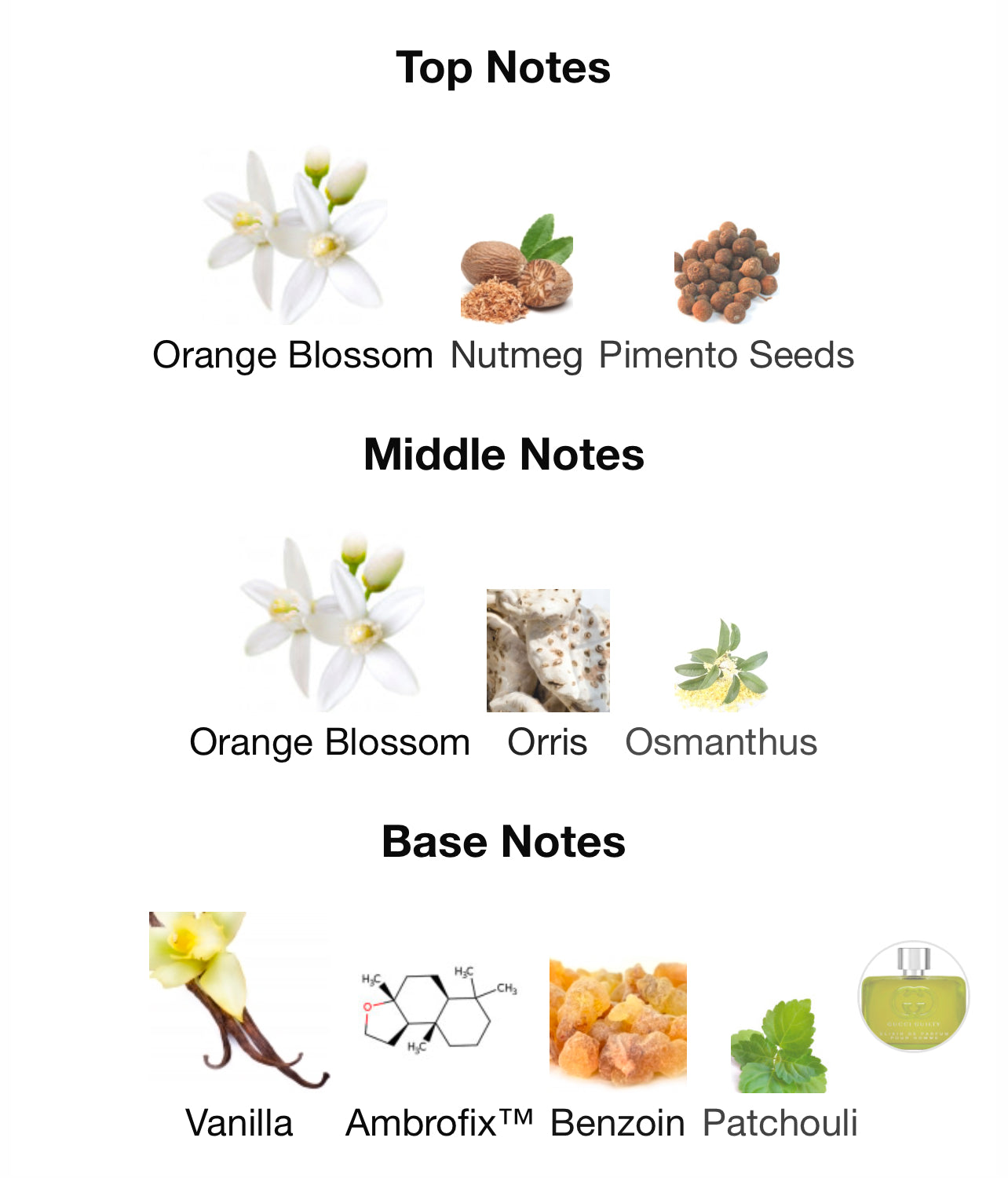This screenshot has height=1178, width=1008.
Task: Tap the floating green perfume bottle
Action: 913,997
